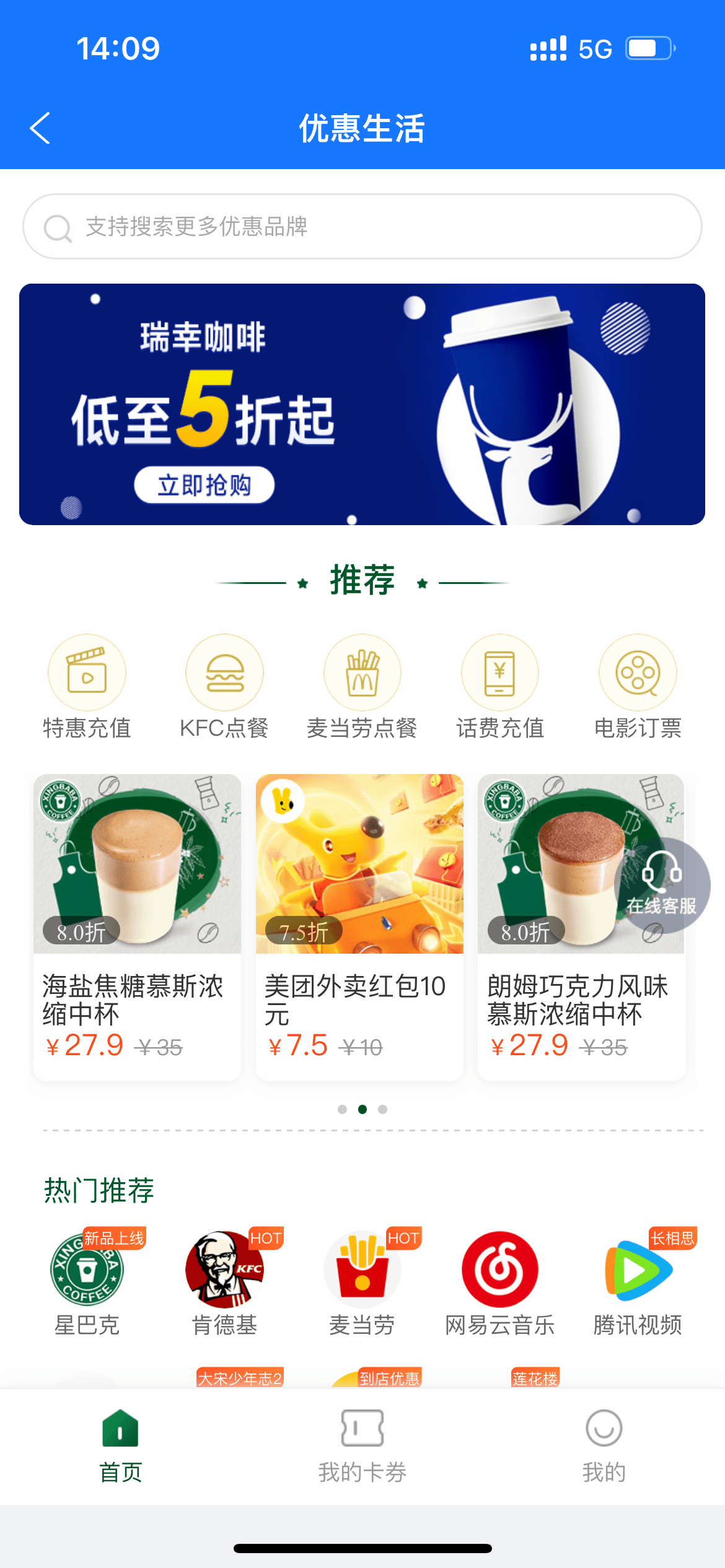This screenshot has width=725, height=1568.
Task: Open 肯德基 brand in 热门推荐
Action: coord(224,1282)
